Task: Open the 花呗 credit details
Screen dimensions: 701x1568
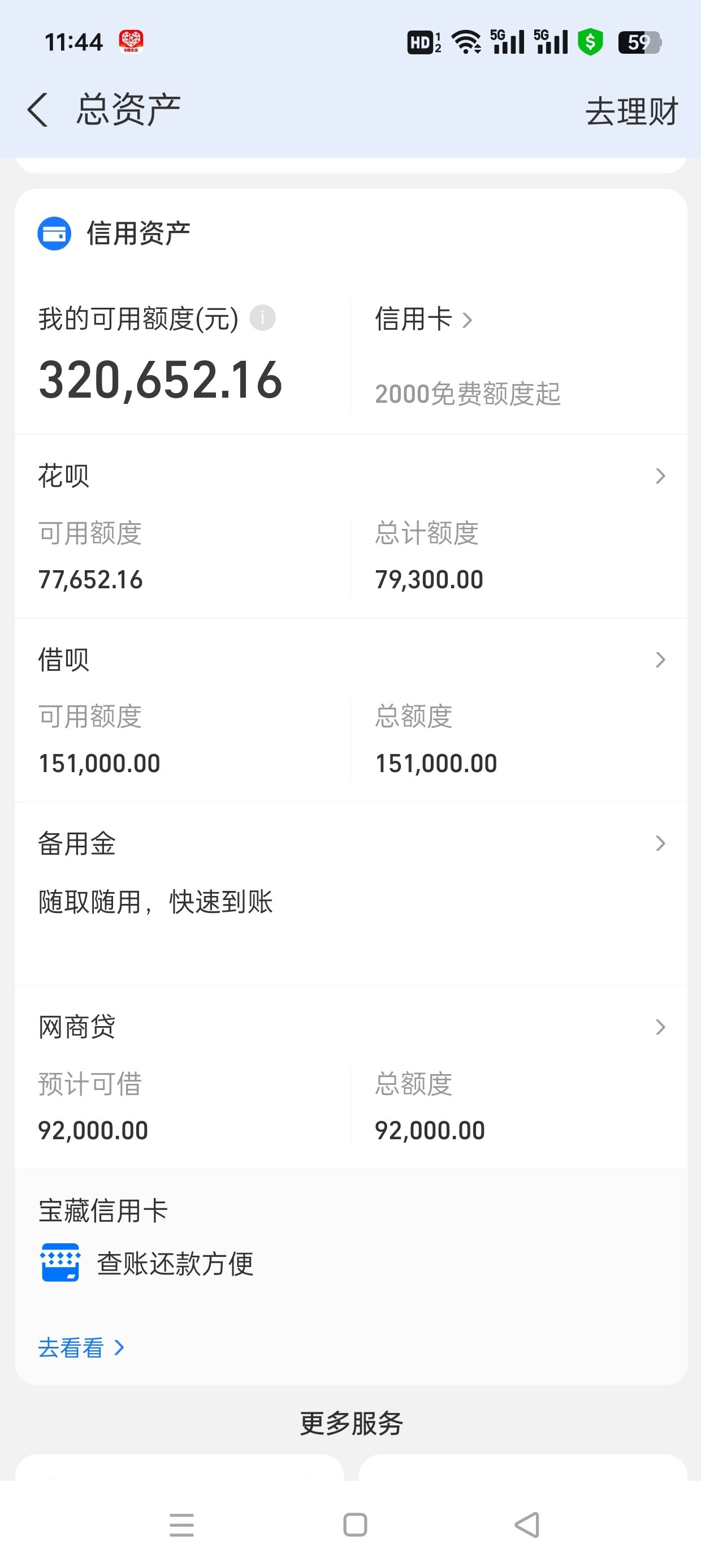Action: 350,476
